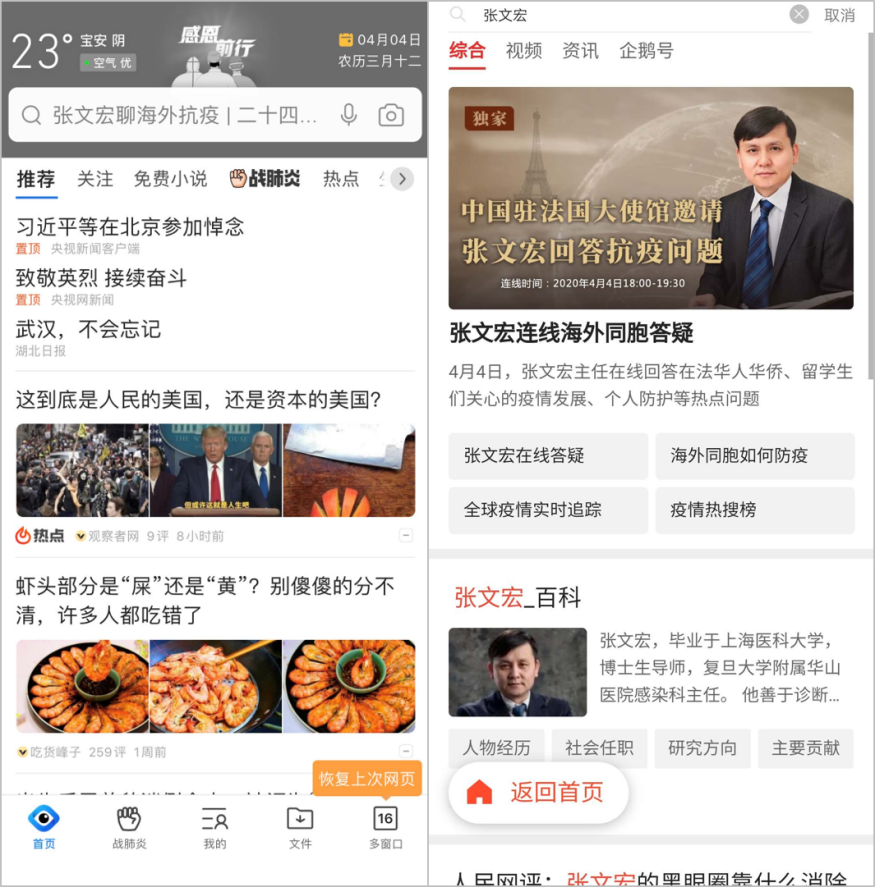Open the article about 人民的美国 or 资本的美国

199,399
